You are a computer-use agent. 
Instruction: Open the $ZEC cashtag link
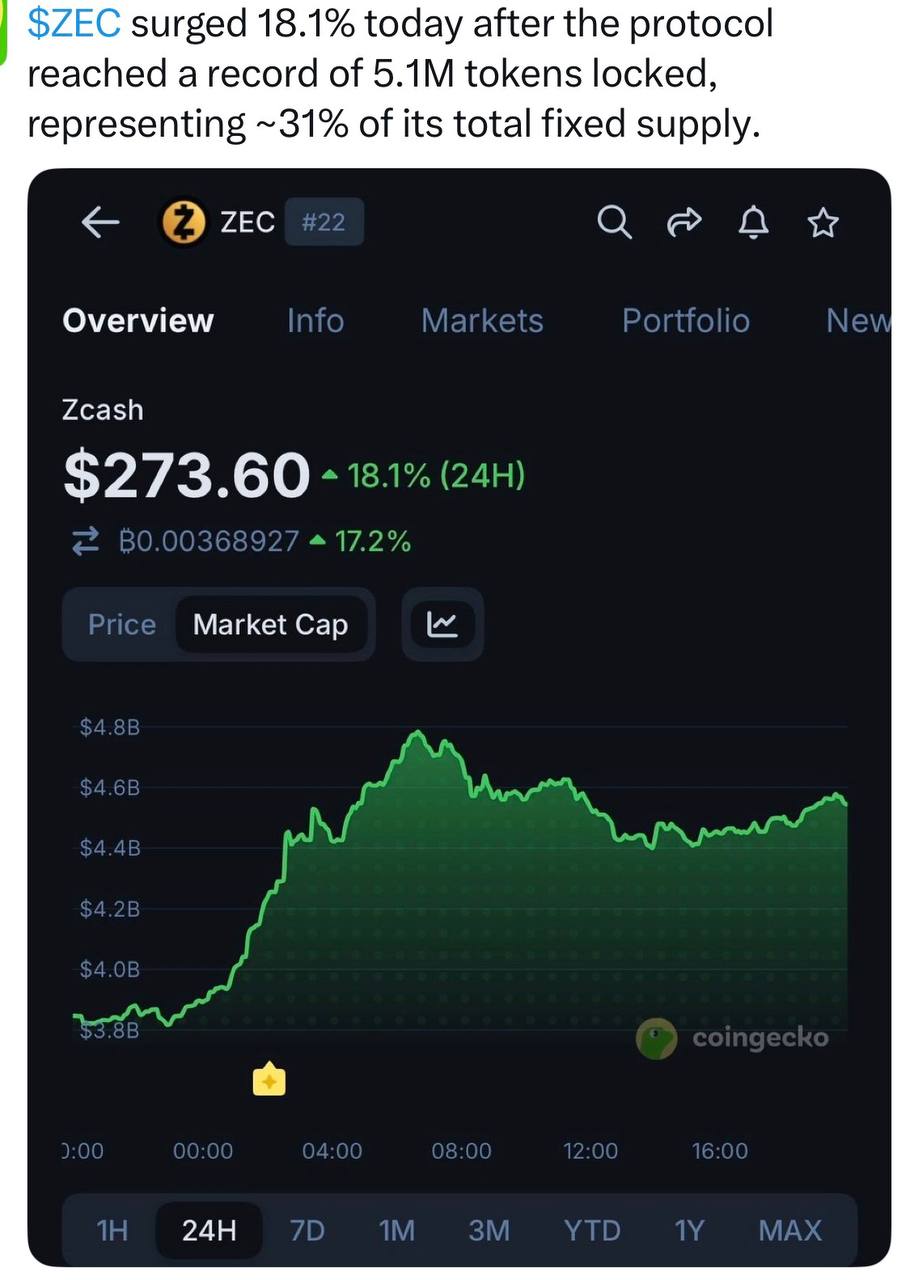point(75,23)
